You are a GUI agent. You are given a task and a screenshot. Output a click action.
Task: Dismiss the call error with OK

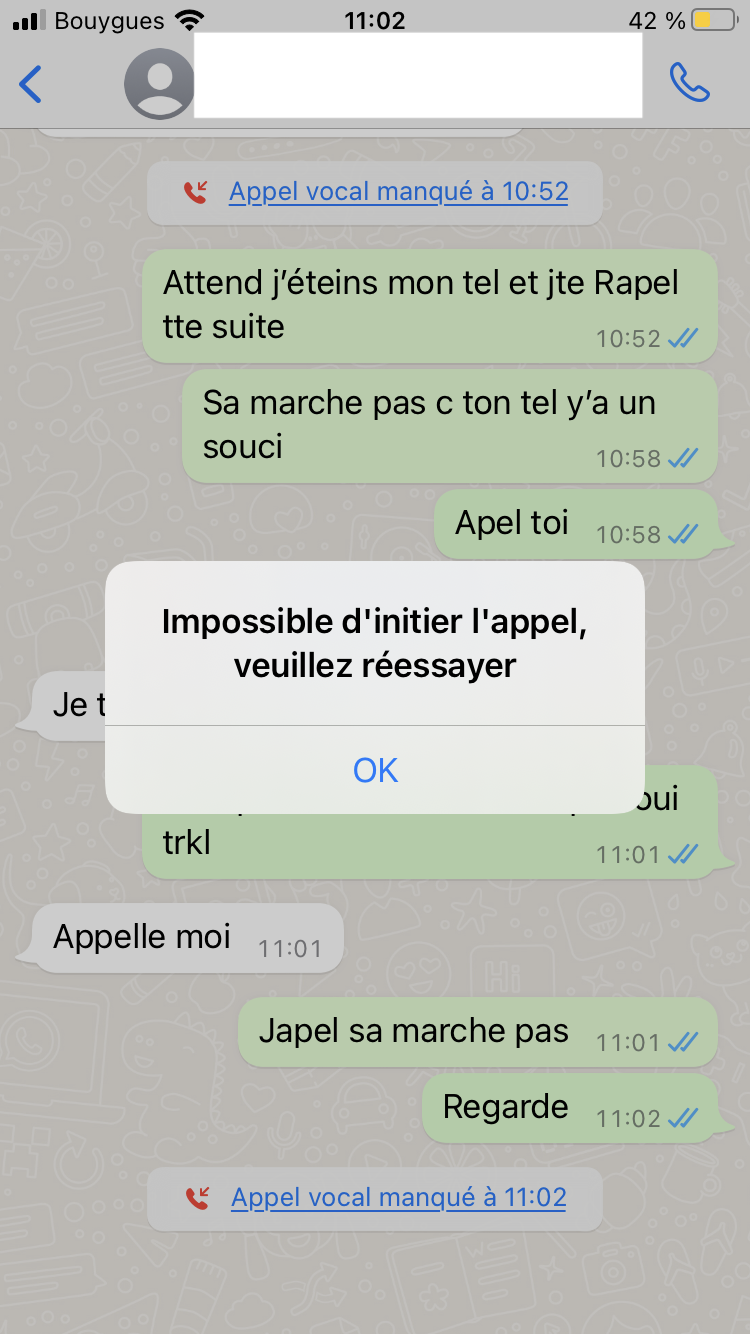point(375,769)
